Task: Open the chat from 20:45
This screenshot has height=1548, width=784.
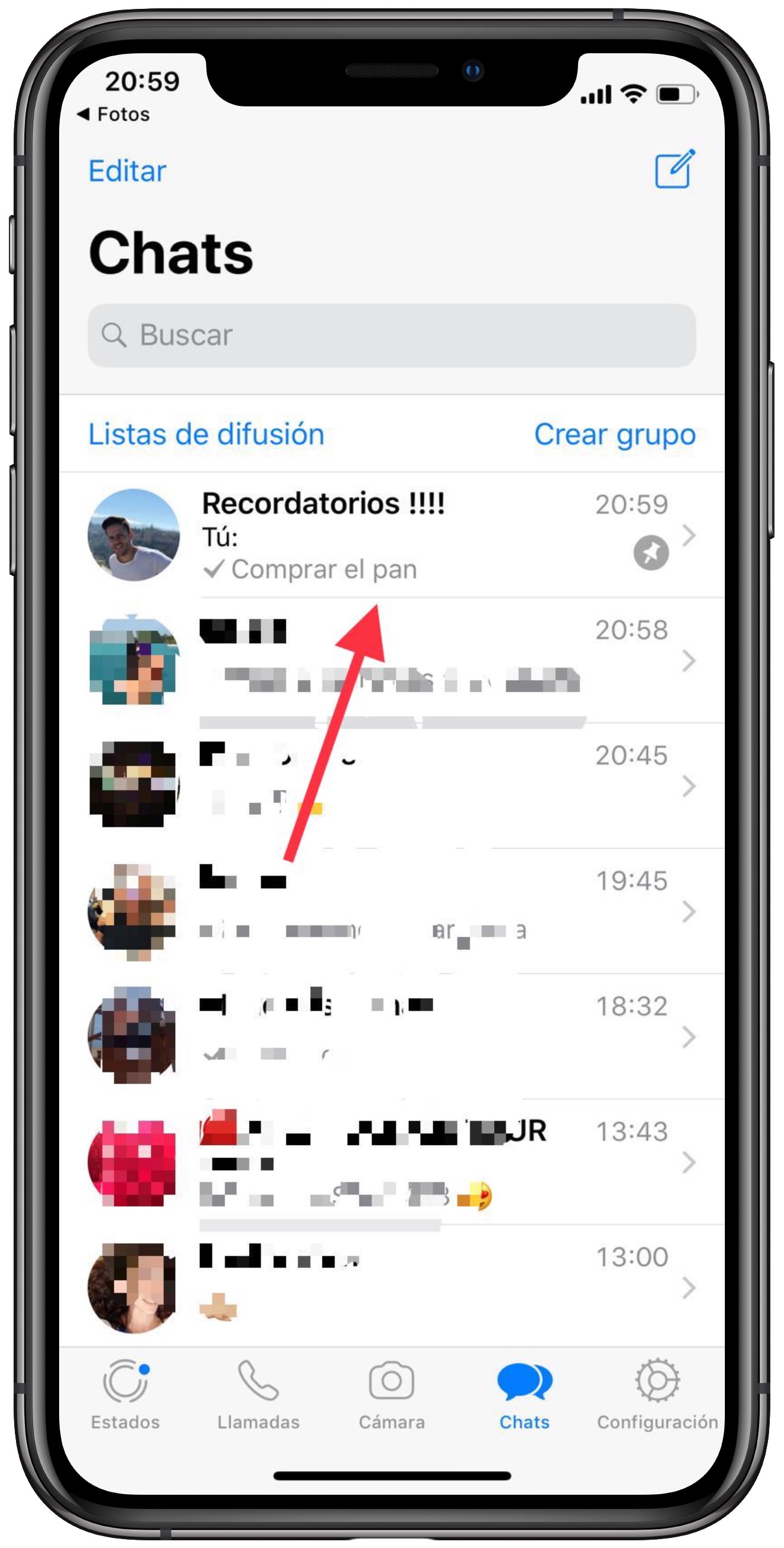Action: click(391, 786)
